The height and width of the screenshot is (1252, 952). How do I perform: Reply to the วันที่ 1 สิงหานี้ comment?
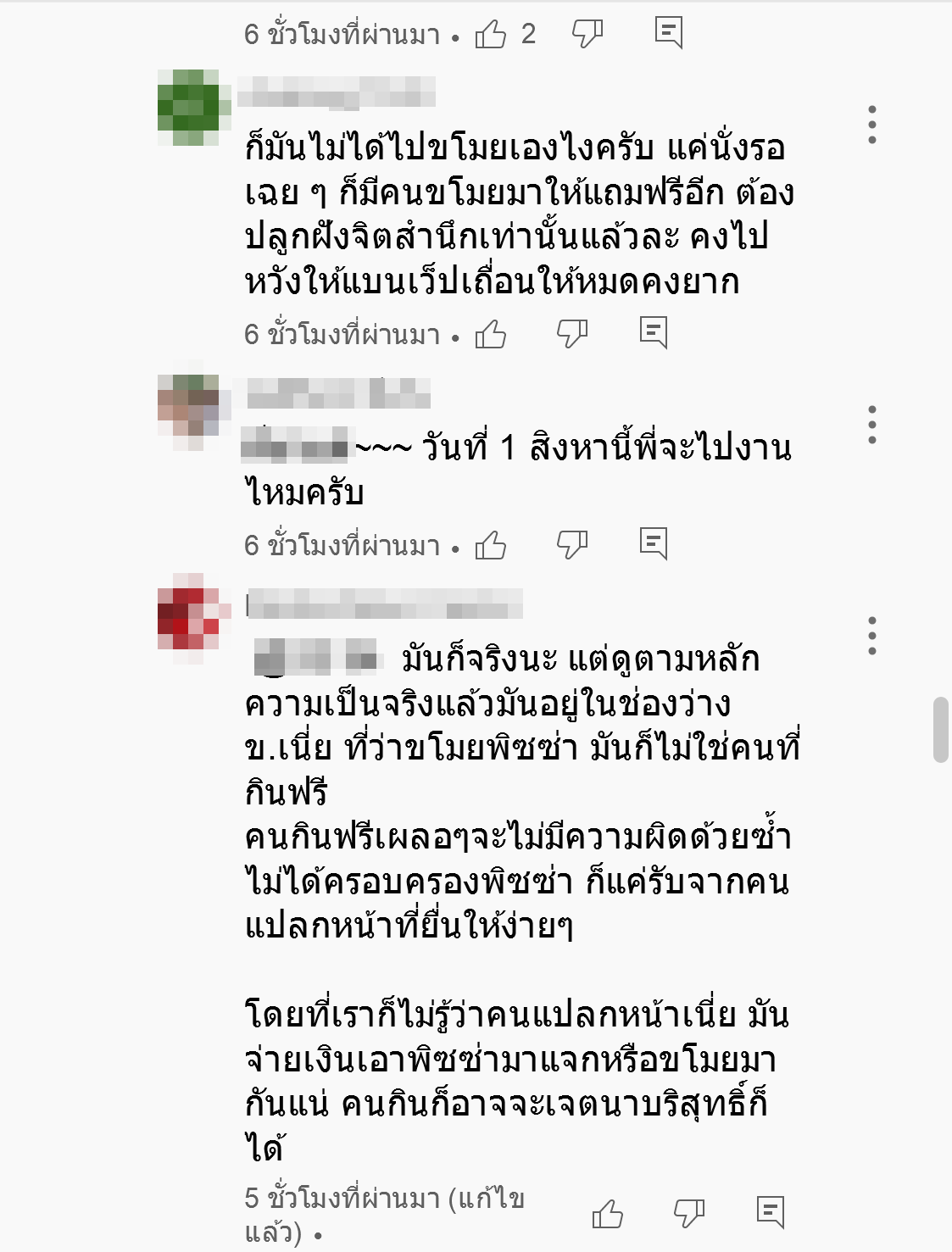(654, 544)
